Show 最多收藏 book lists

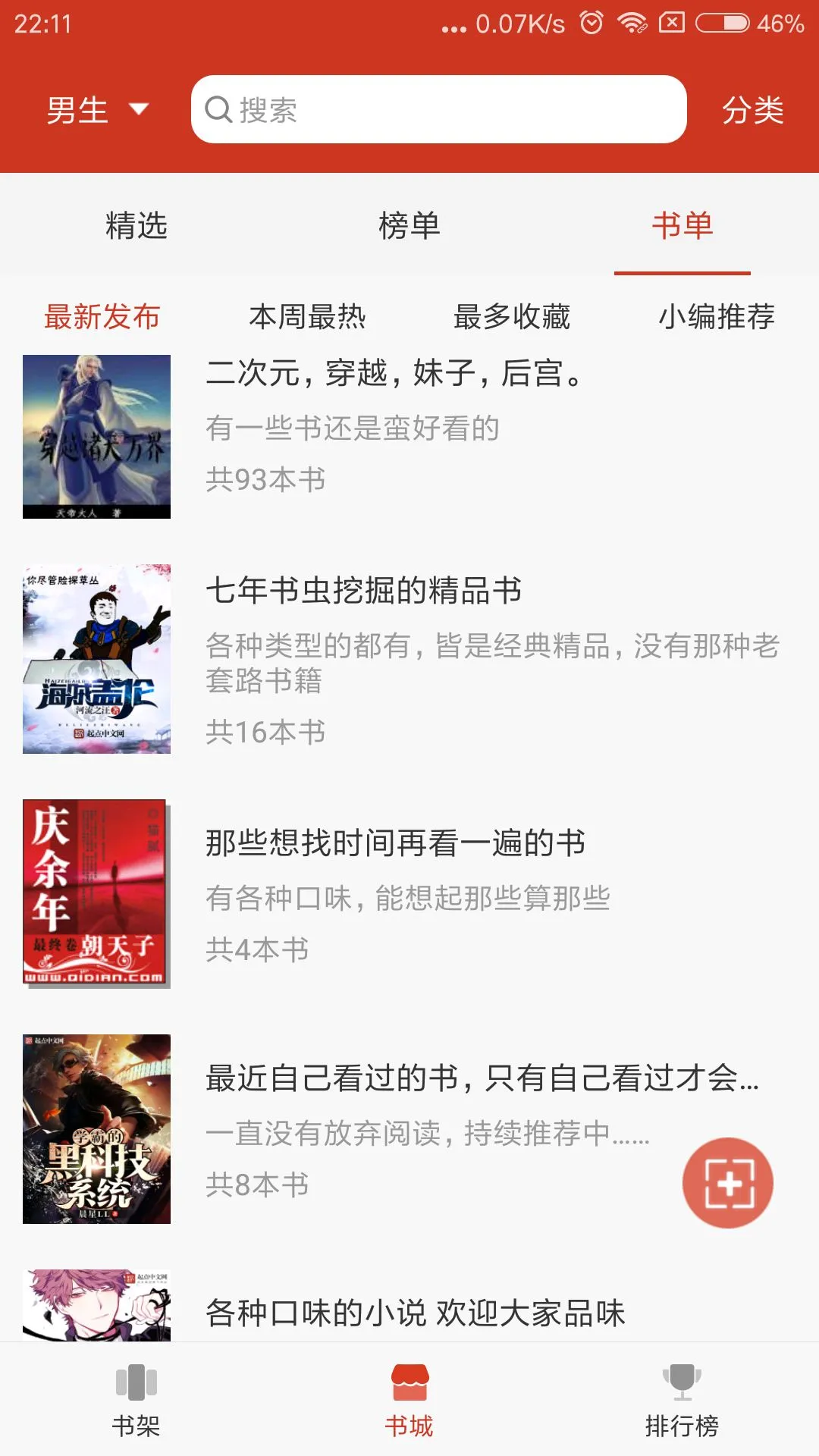pos(512,317)
